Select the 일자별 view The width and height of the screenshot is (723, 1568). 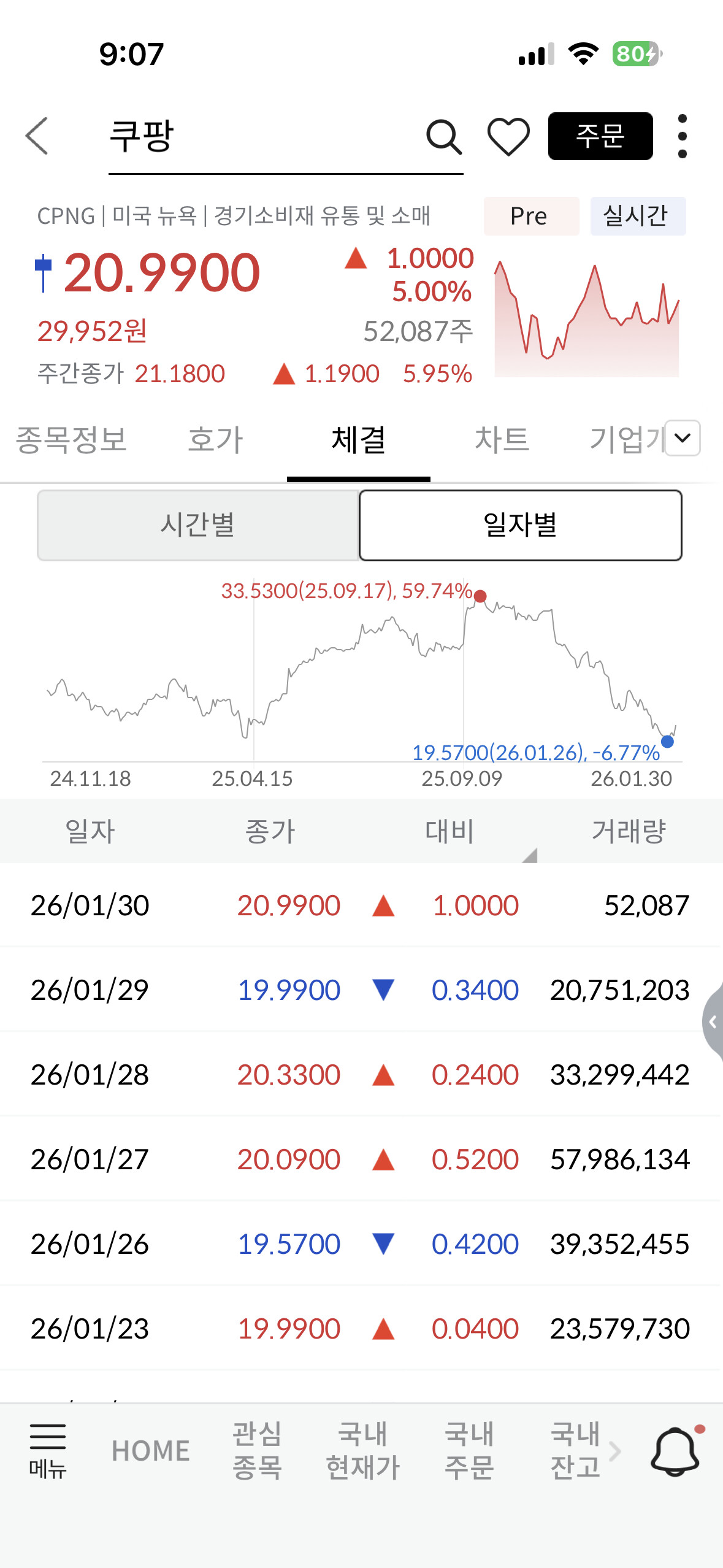(520, 525)
